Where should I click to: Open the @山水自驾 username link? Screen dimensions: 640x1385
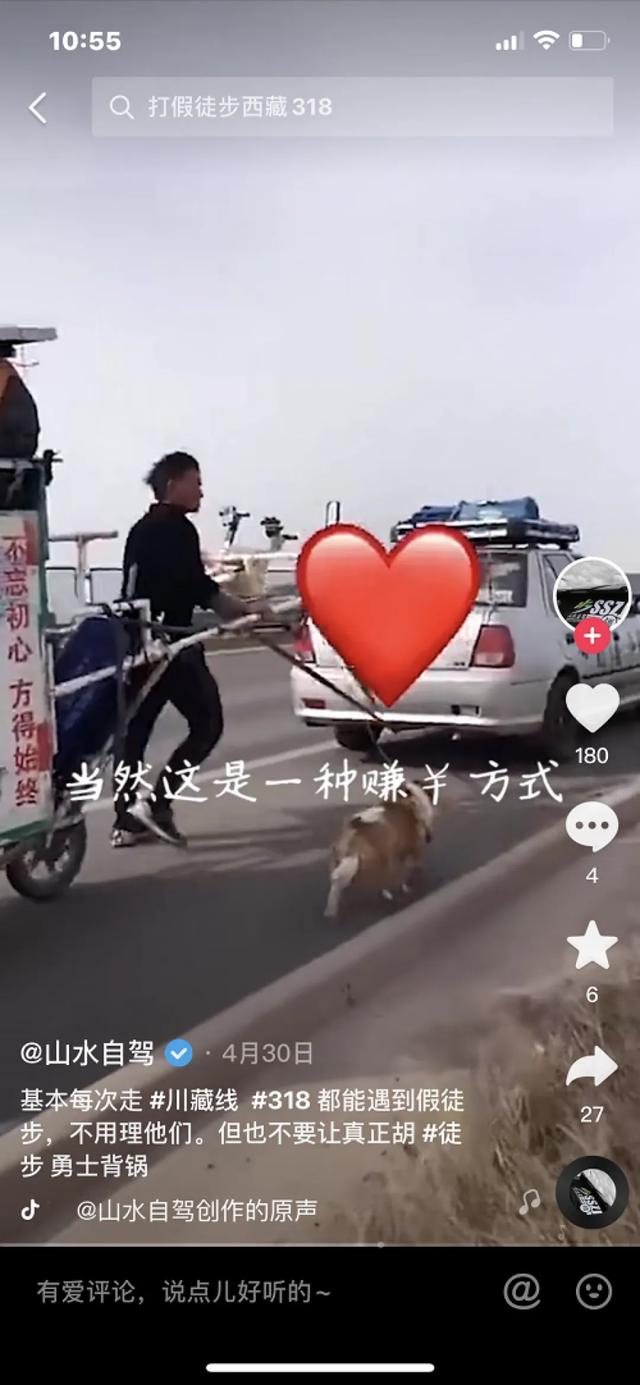click(87, 1053)
